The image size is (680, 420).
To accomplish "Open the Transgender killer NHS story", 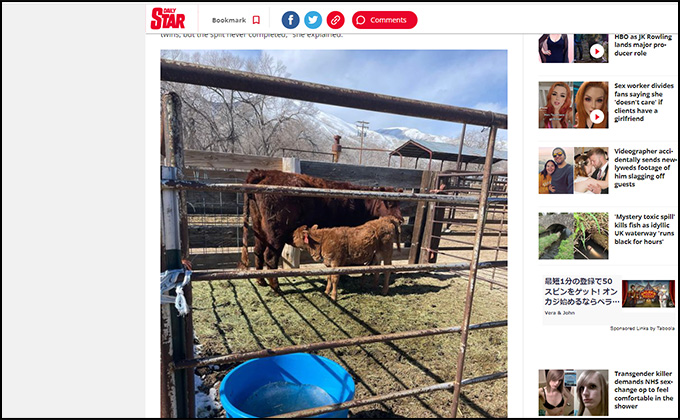I will [645, 390].
